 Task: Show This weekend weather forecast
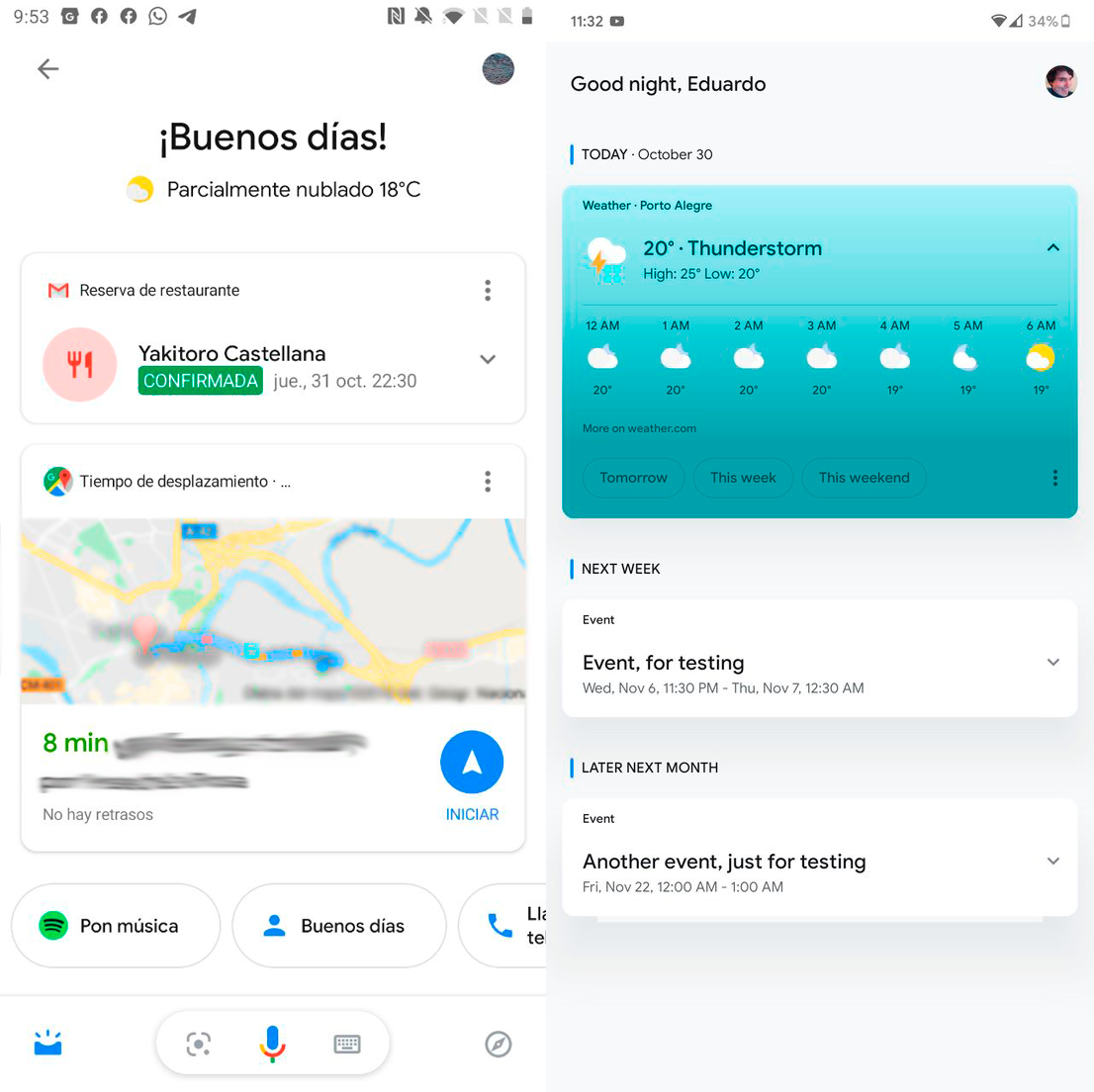pos(864,478)
